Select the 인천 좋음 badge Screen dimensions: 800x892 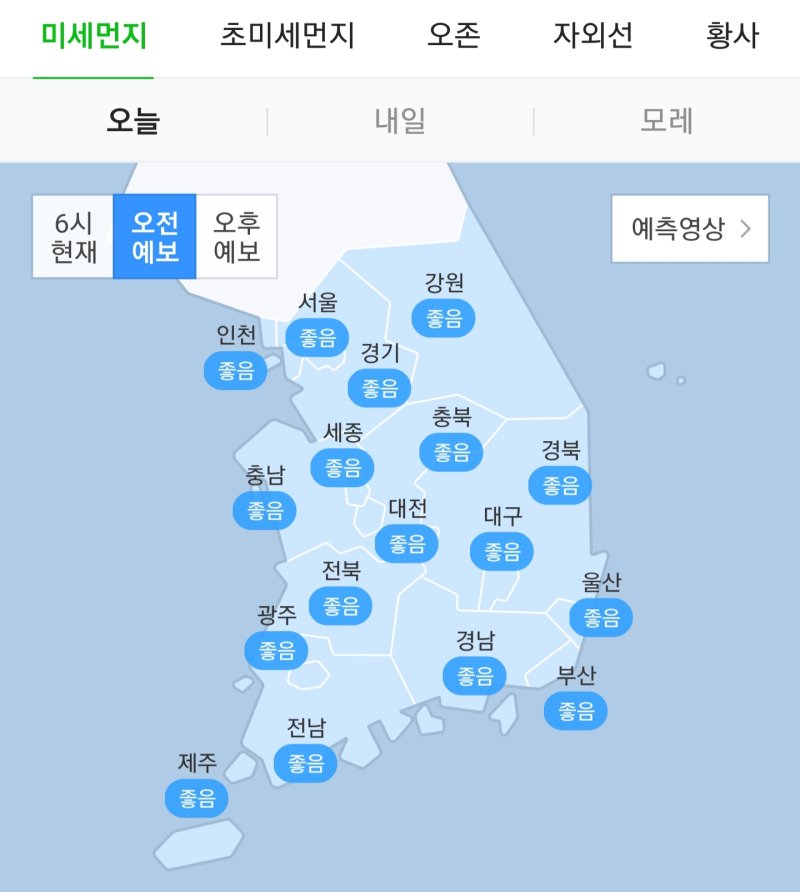click(236, 371)
